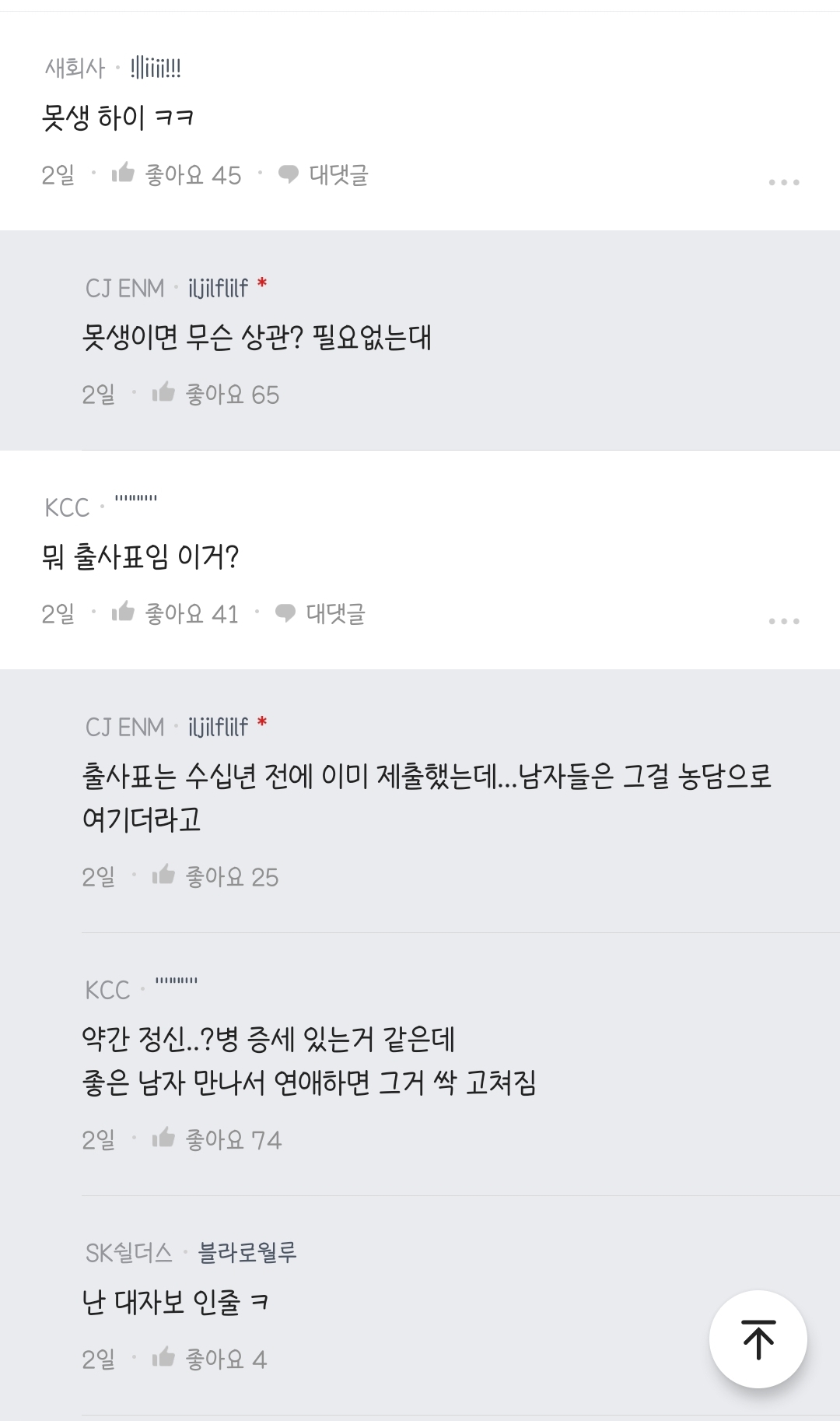Tap 대댓글 under the KCC comment
The height and width of the screenshot is (1421, 840).
click(x=320, y=613)
